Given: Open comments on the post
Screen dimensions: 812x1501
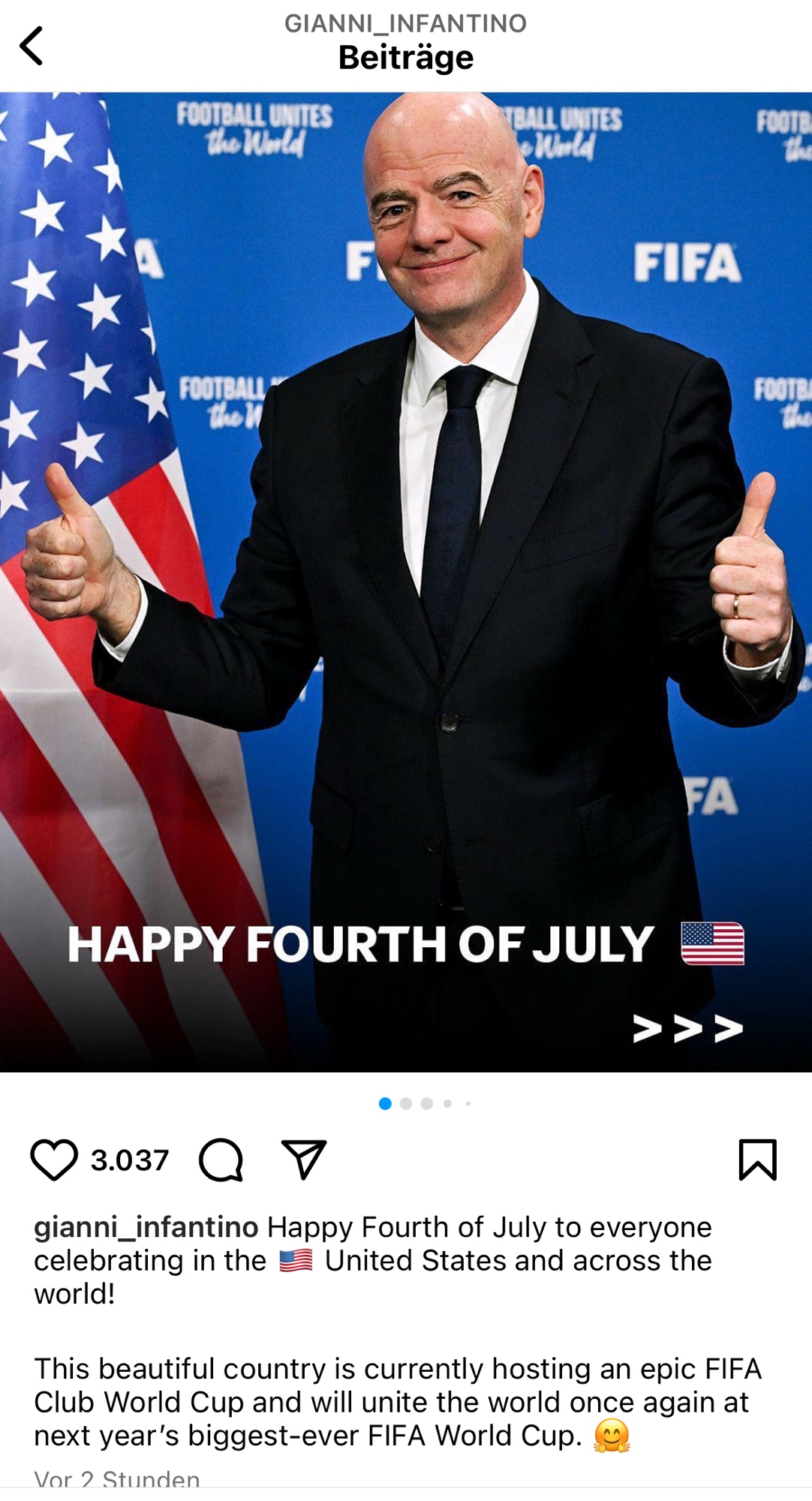Looking at the screenshot, I should (x=221, y=1160).
